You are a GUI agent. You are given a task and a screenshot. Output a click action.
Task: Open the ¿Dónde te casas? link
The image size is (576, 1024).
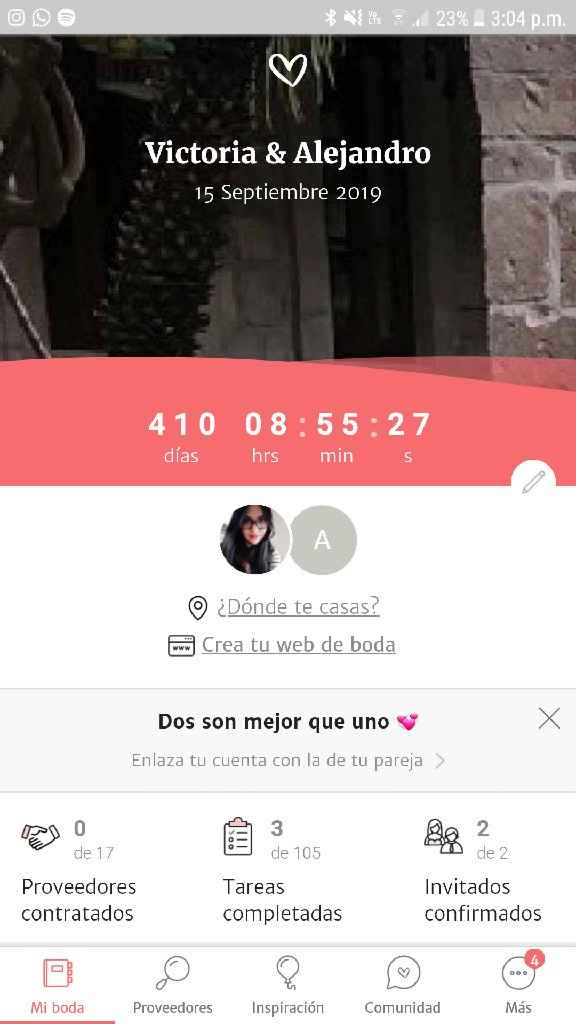(298, 607)
